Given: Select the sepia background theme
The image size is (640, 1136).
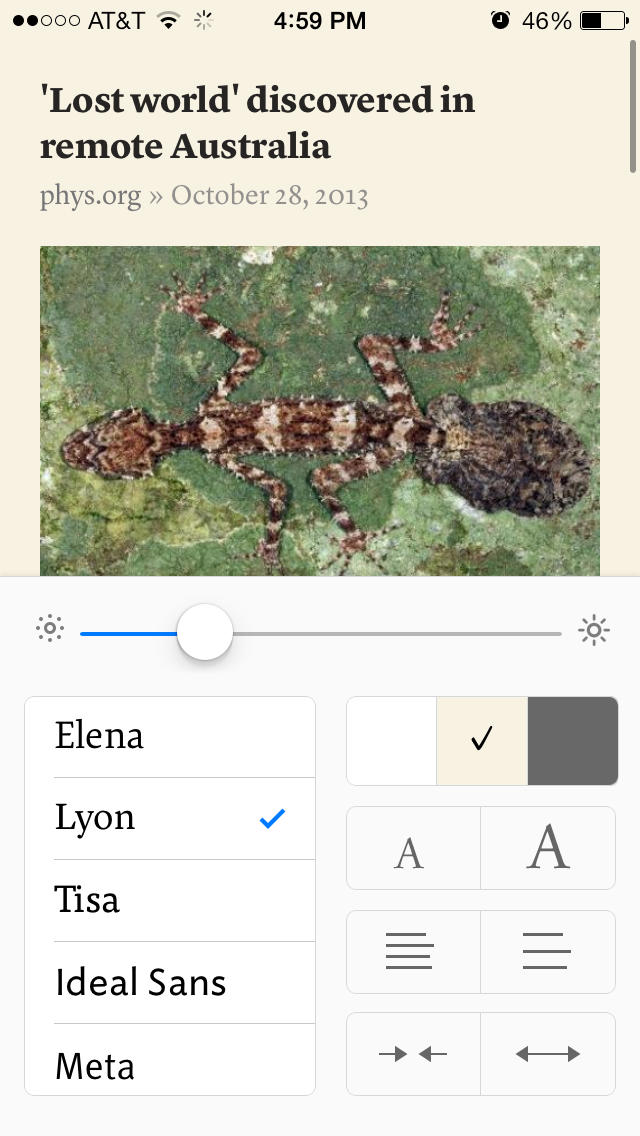Looking at the screenshot, I should point(482,741).
